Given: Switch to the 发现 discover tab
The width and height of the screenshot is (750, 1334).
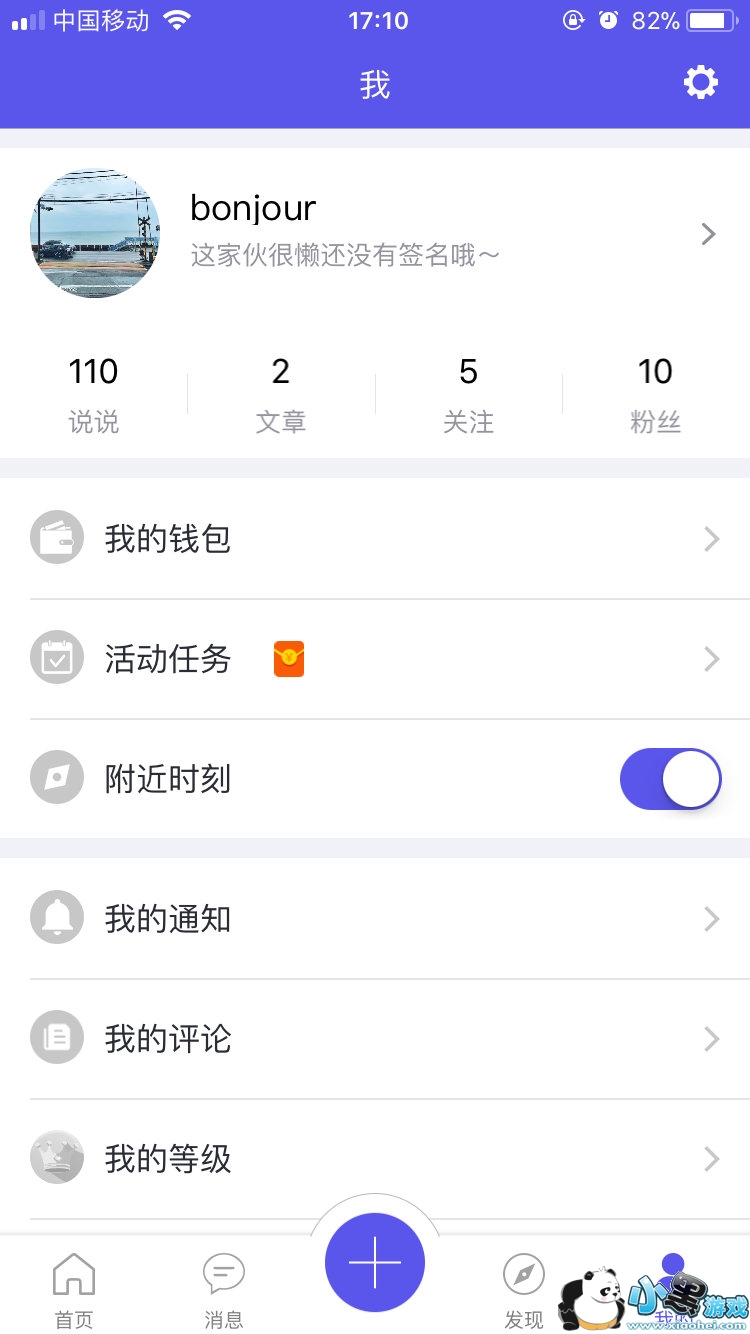Looking at the screenshot, I should (523, 1288).
